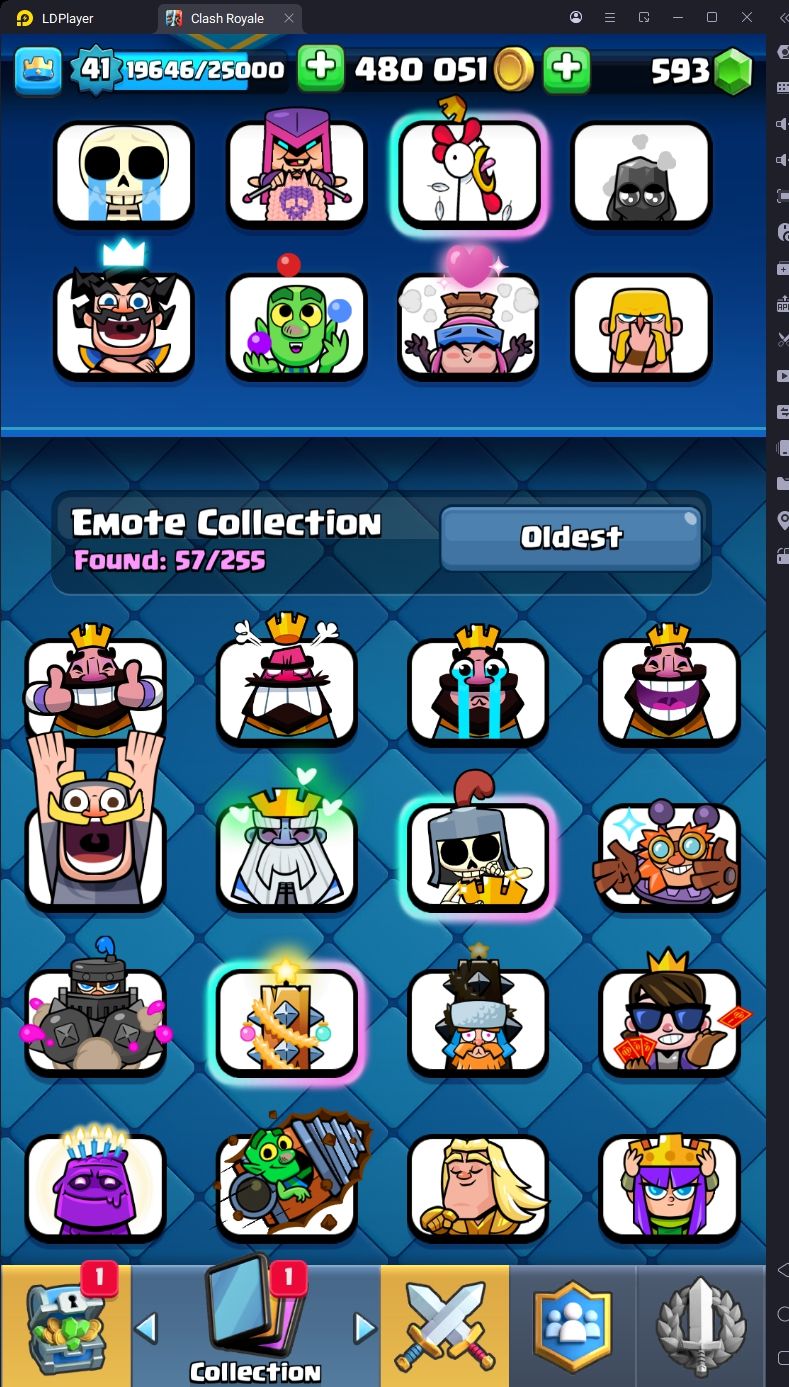This screenshot has width=789, height=1387.
Task: Go to the previous Collection page arrow
Action: pyautogui.click(x=146, y=1328)
